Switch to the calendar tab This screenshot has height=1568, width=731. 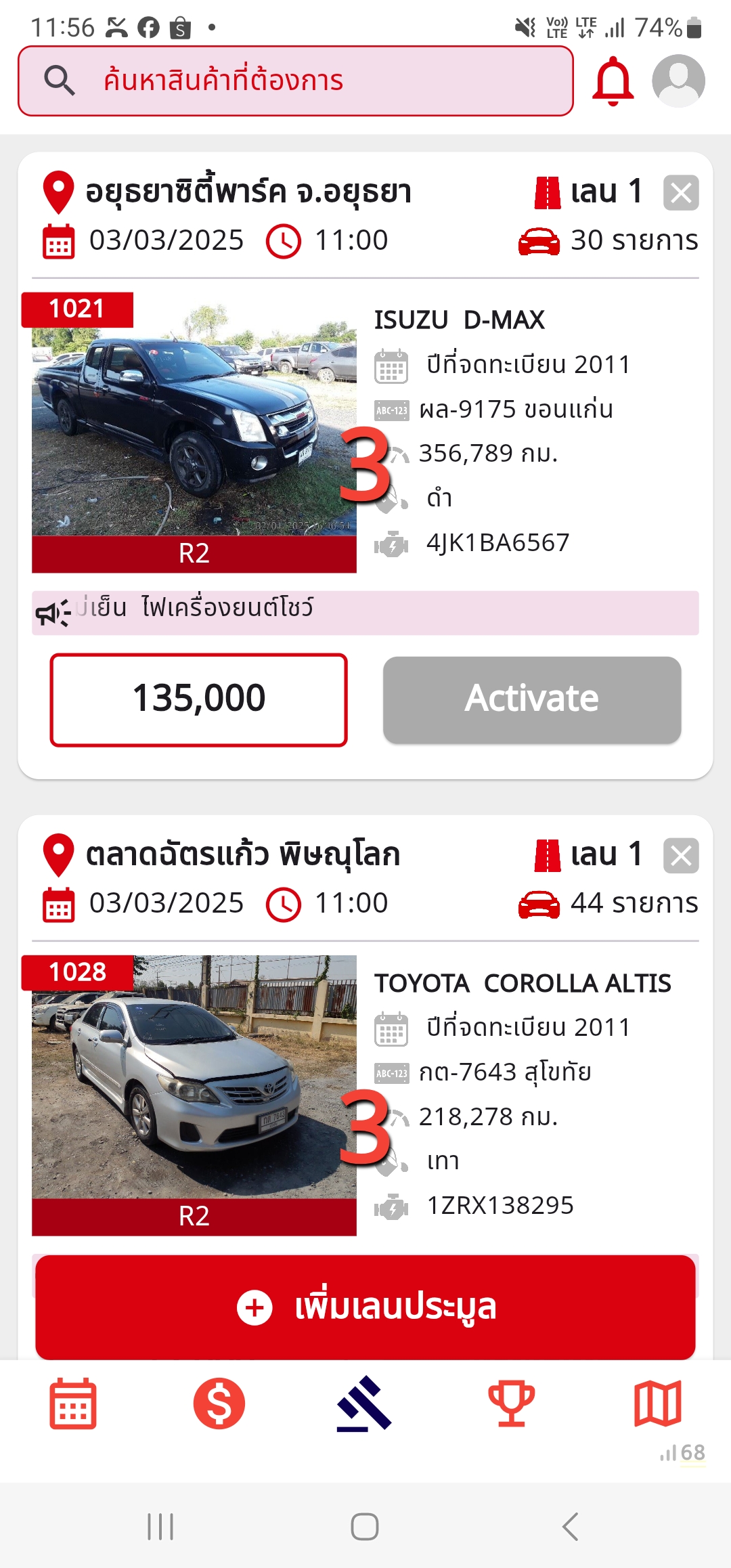(x=73, y=1403)
